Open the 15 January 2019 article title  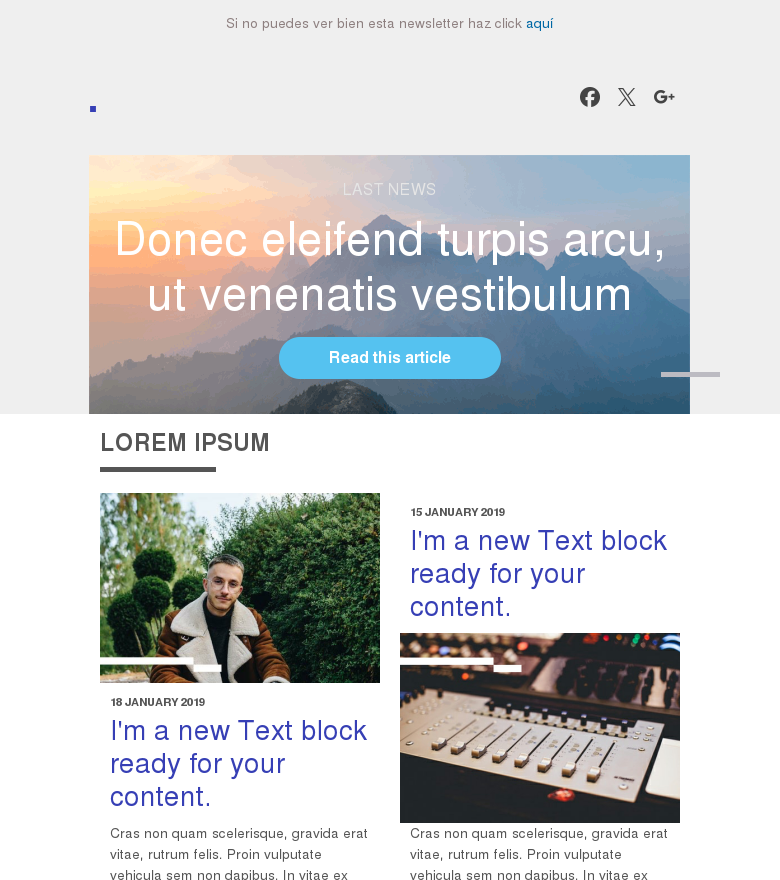pos(538,573)
